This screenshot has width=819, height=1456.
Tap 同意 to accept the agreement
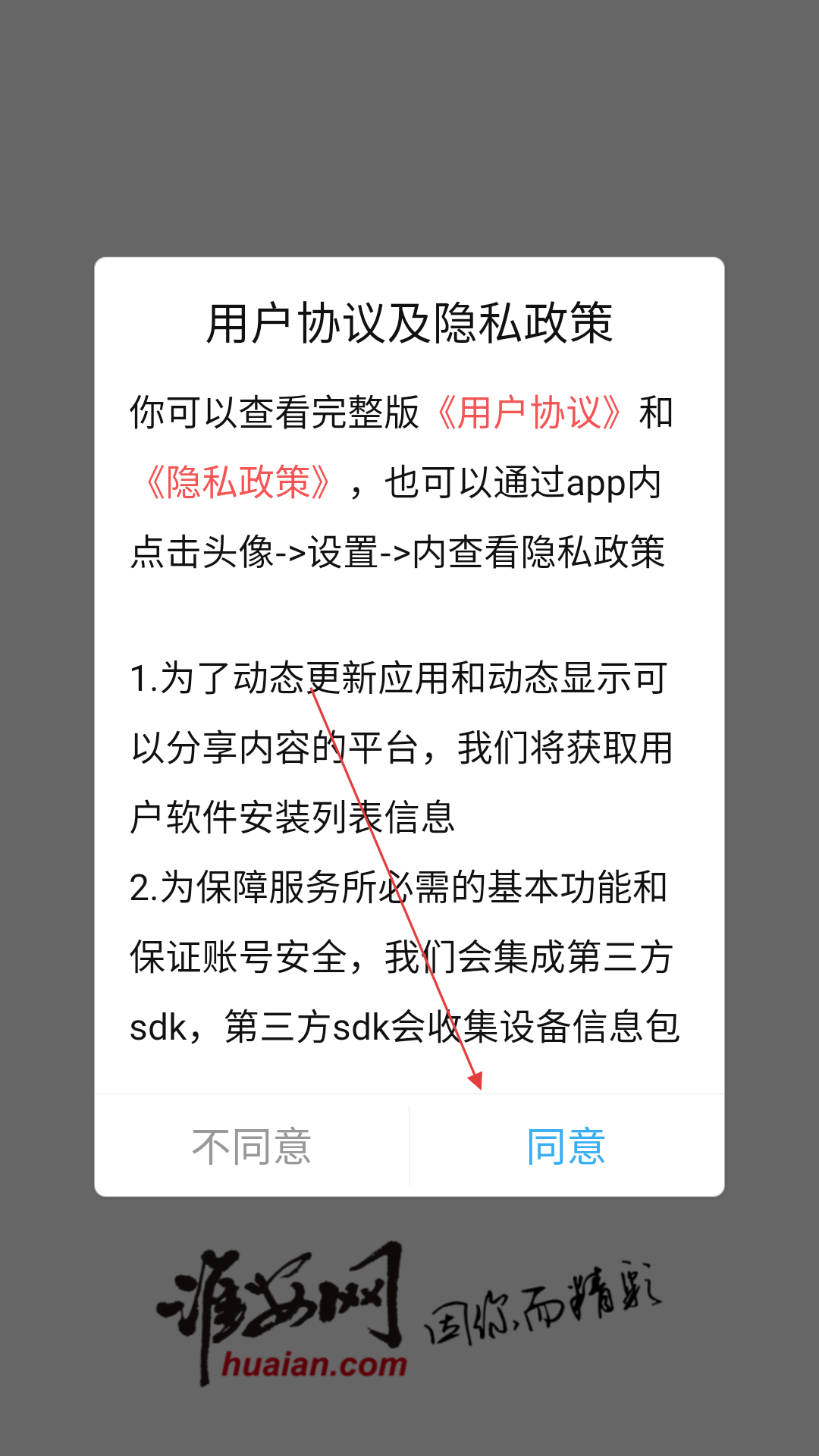tap(566, 1146)
